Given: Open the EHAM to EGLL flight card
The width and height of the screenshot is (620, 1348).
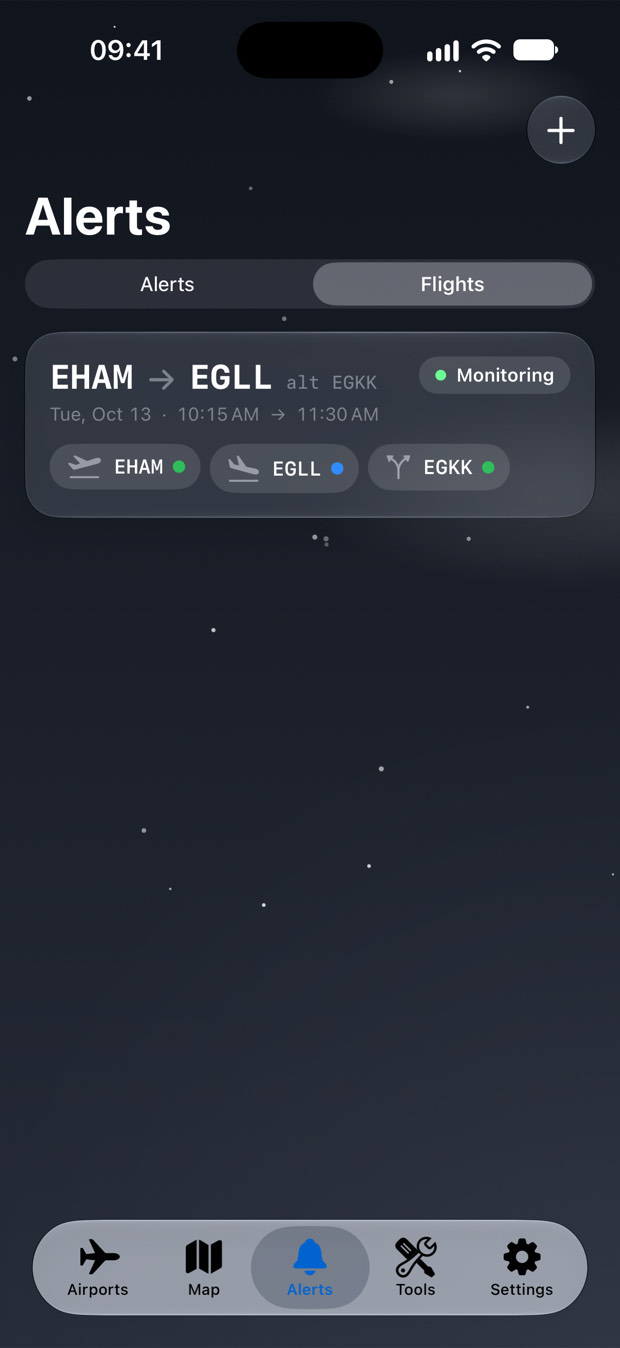Looking at the screenshot, I should (x=310, y=425).
